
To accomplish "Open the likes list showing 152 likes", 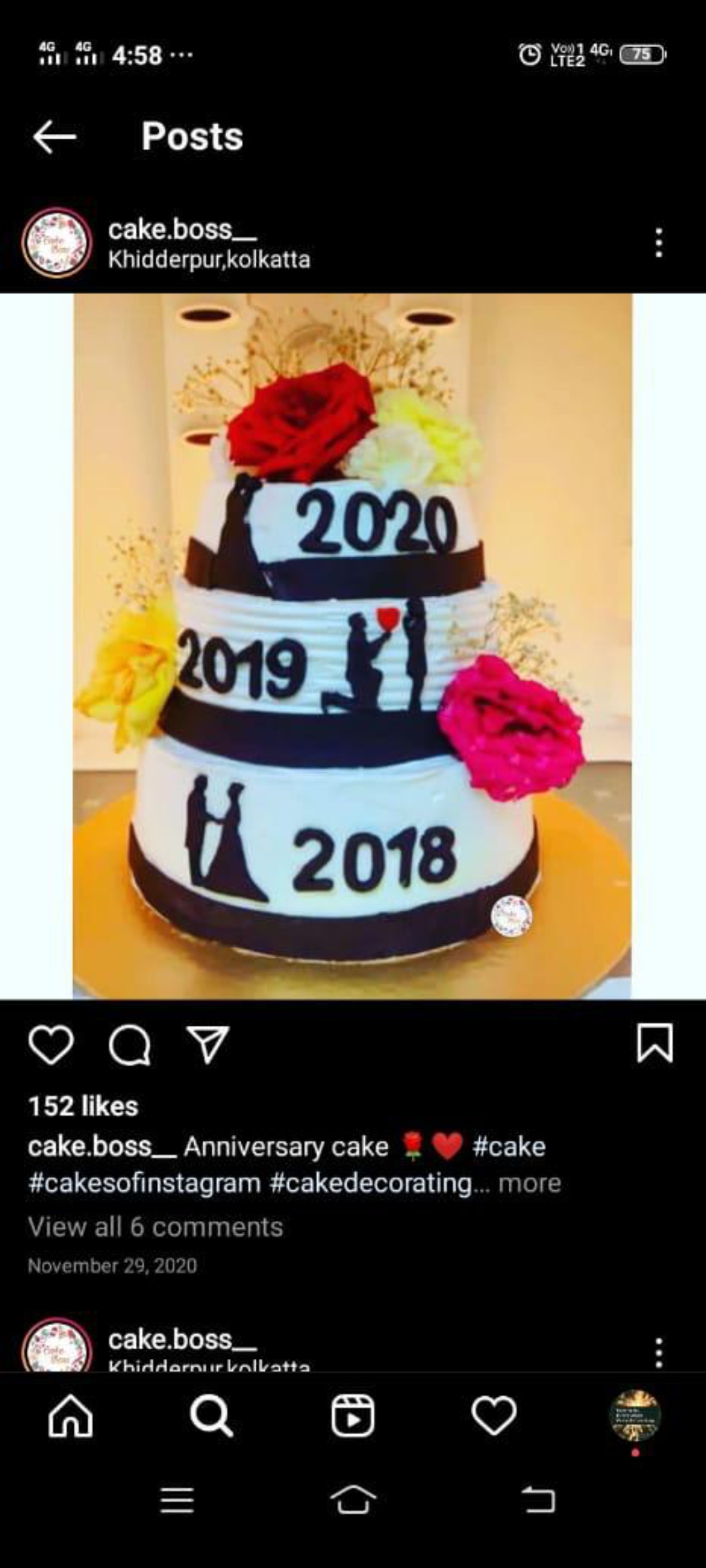I will point(83,1106).
